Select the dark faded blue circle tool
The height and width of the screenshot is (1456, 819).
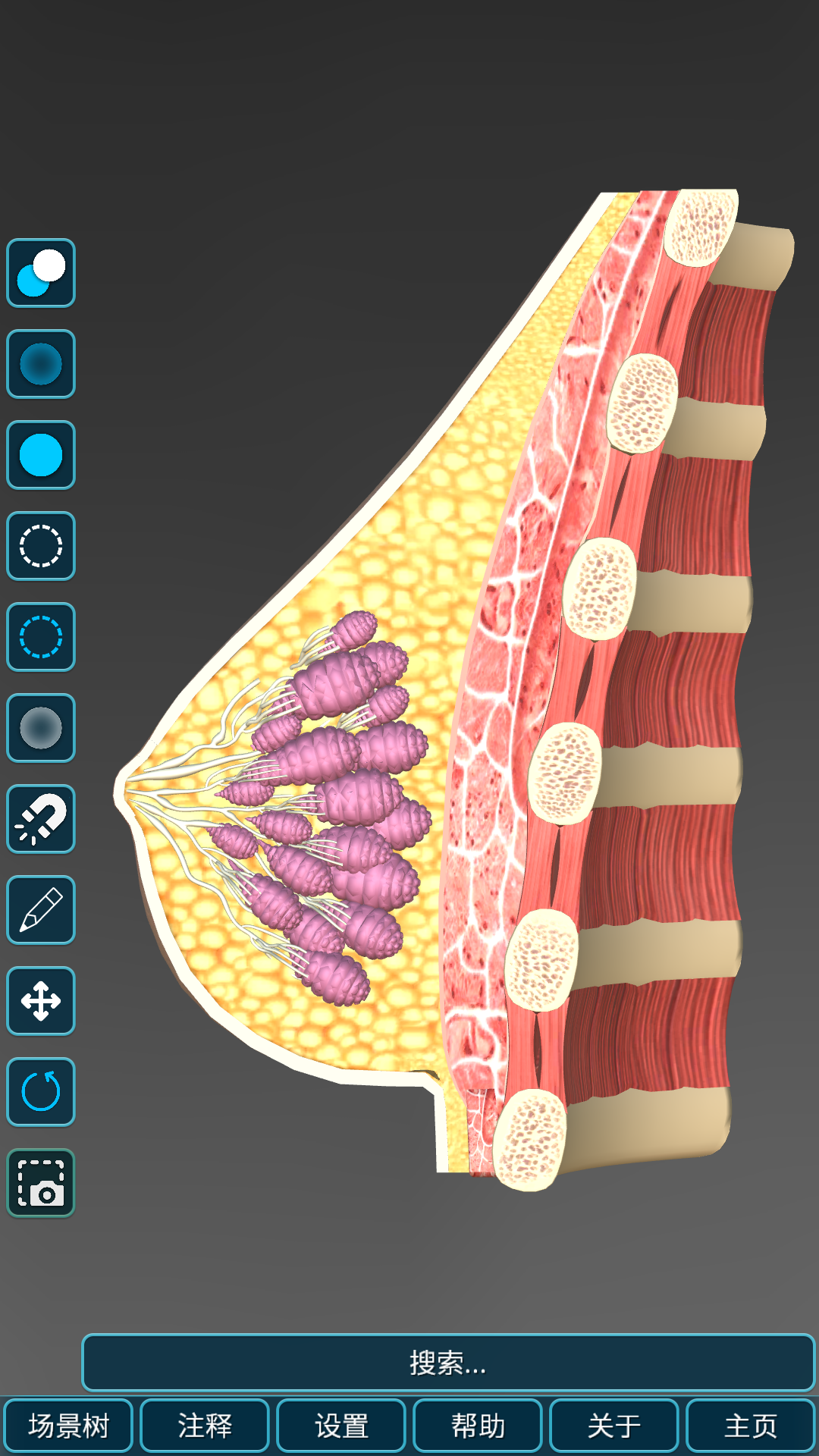[41, 364]
